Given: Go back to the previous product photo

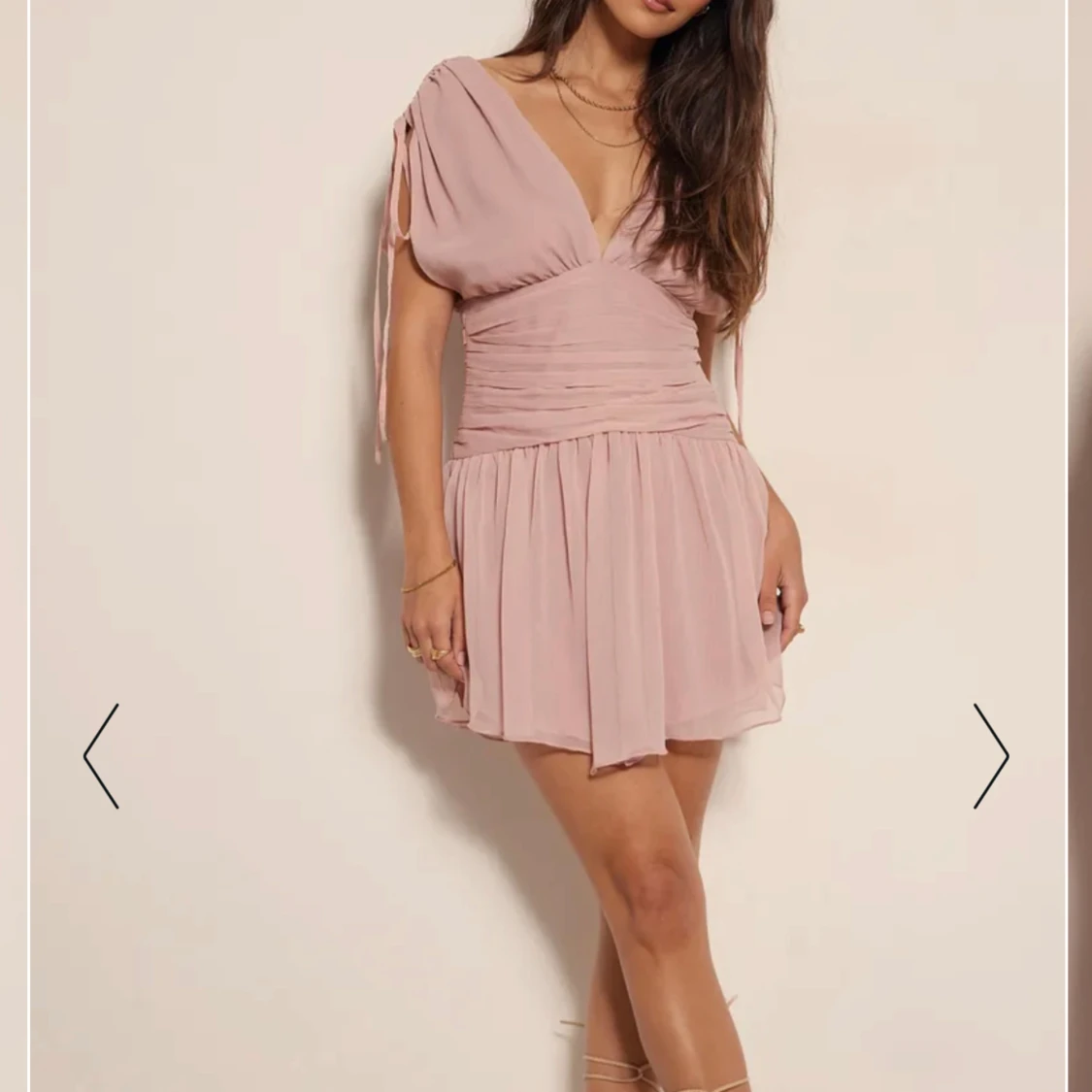Looking at the screenshot, I should (x=101, y=756).
